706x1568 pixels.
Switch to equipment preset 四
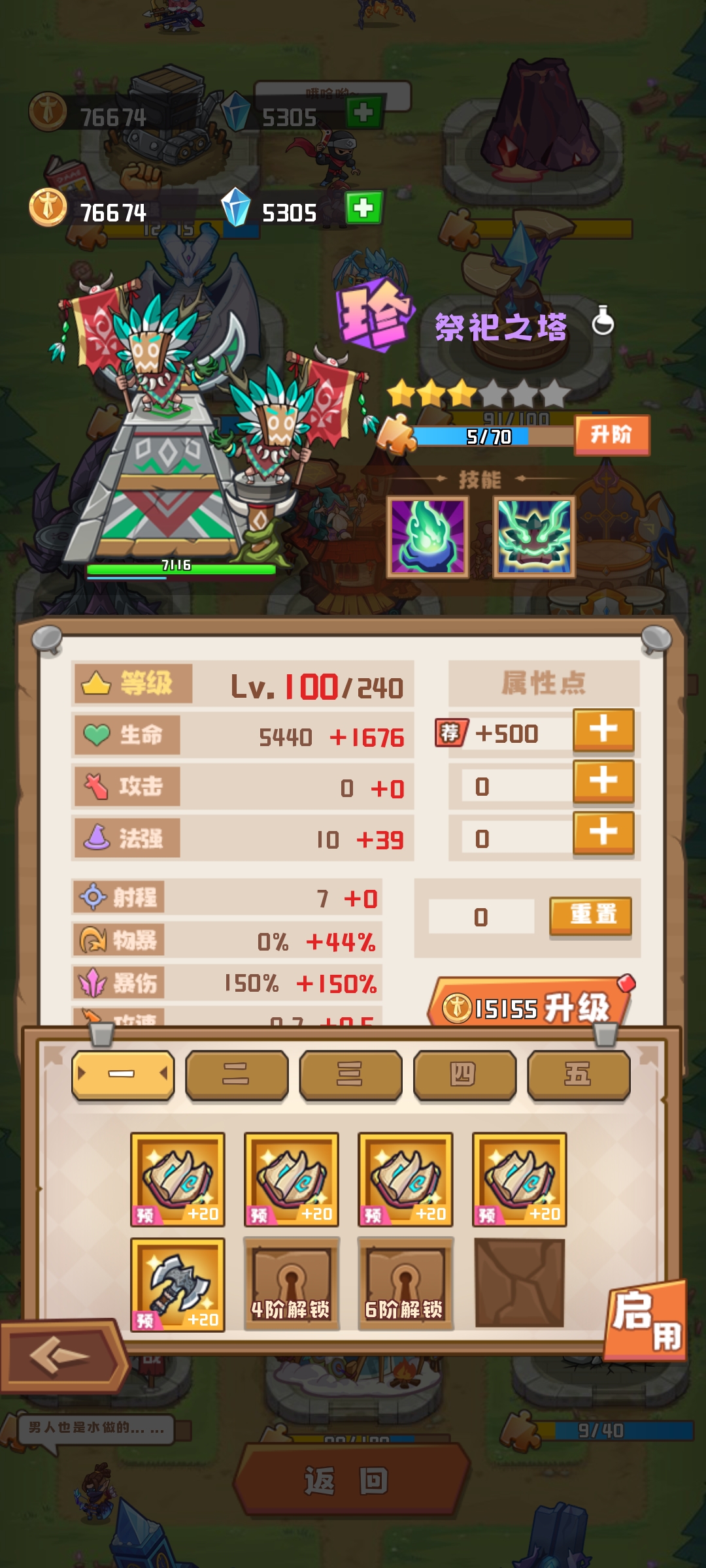(464, 1074)
